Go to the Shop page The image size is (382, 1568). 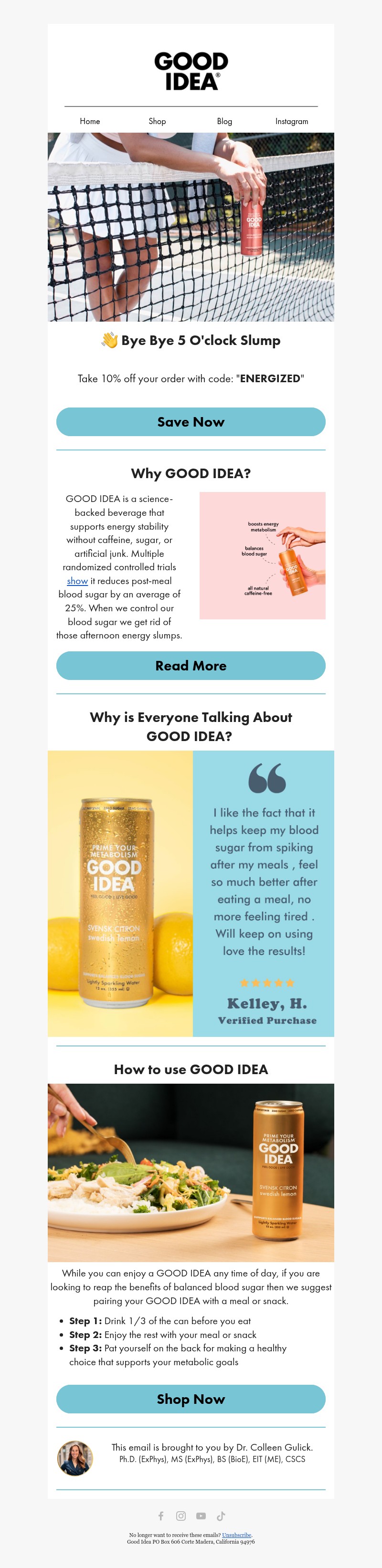pyautogui.click(x=157, y=121)
